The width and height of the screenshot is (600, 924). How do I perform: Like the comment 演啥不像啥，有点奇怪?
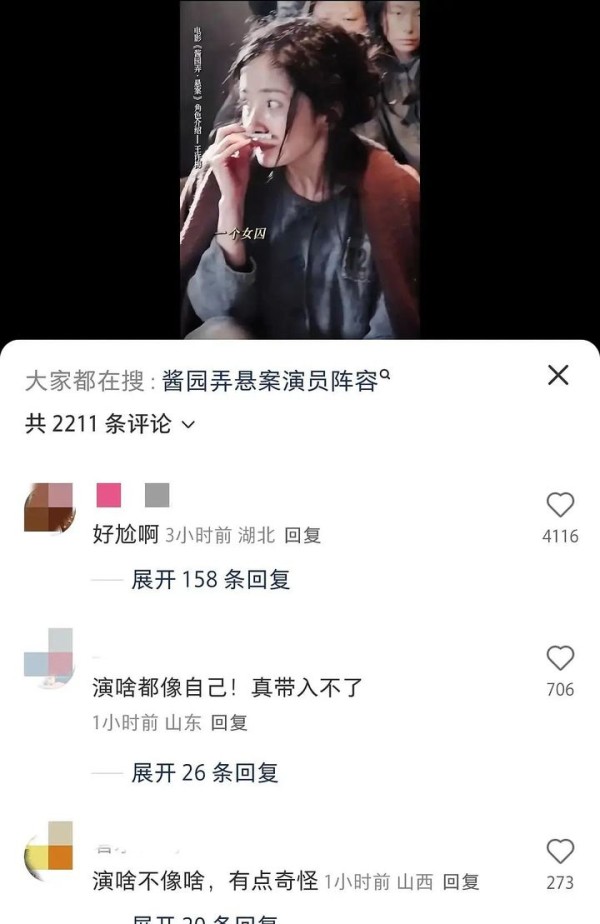point(560,851)
